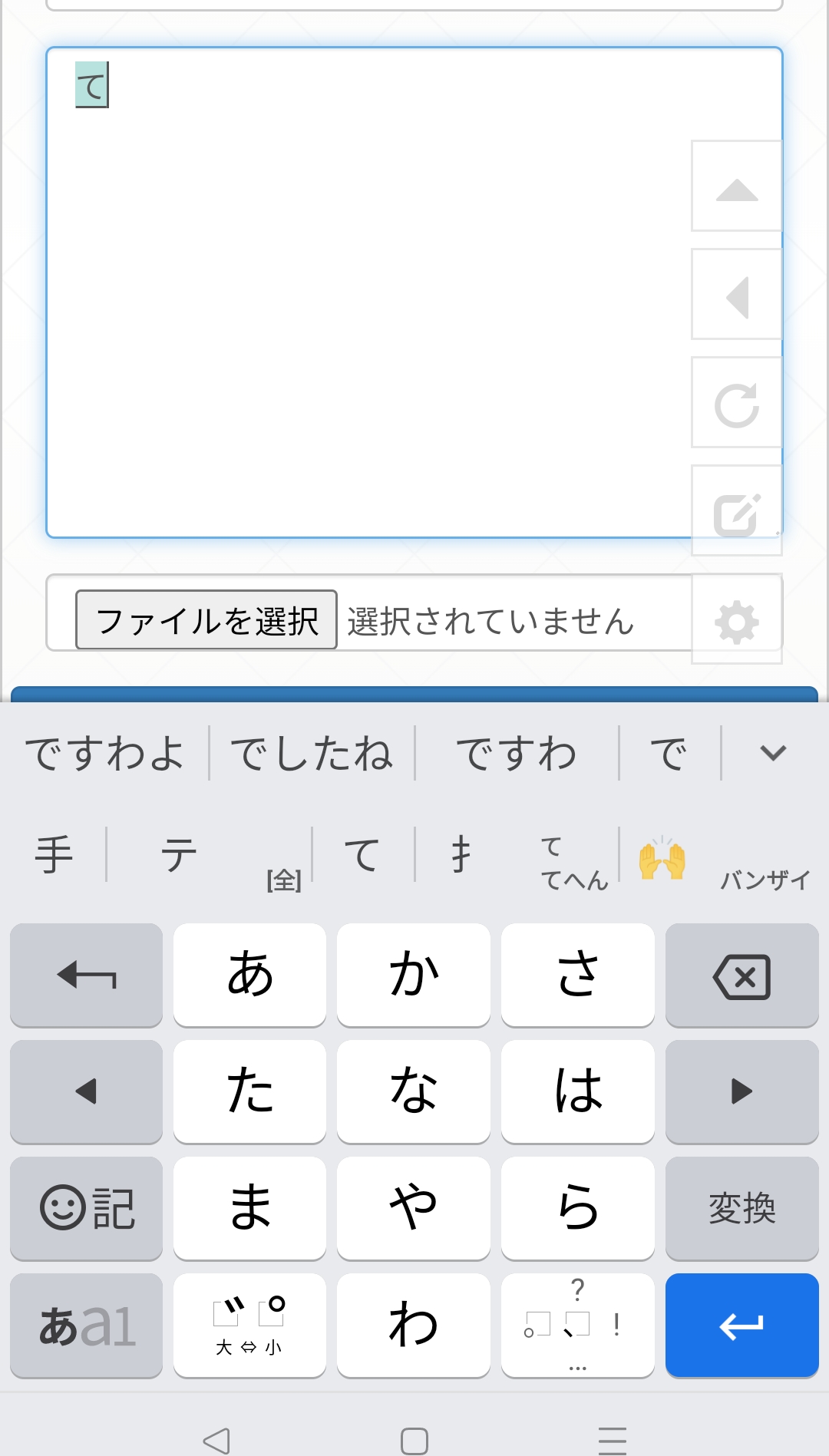829x1456 pixels.
Task: Choose suggestion ですわ
Action: click(516, 753)
